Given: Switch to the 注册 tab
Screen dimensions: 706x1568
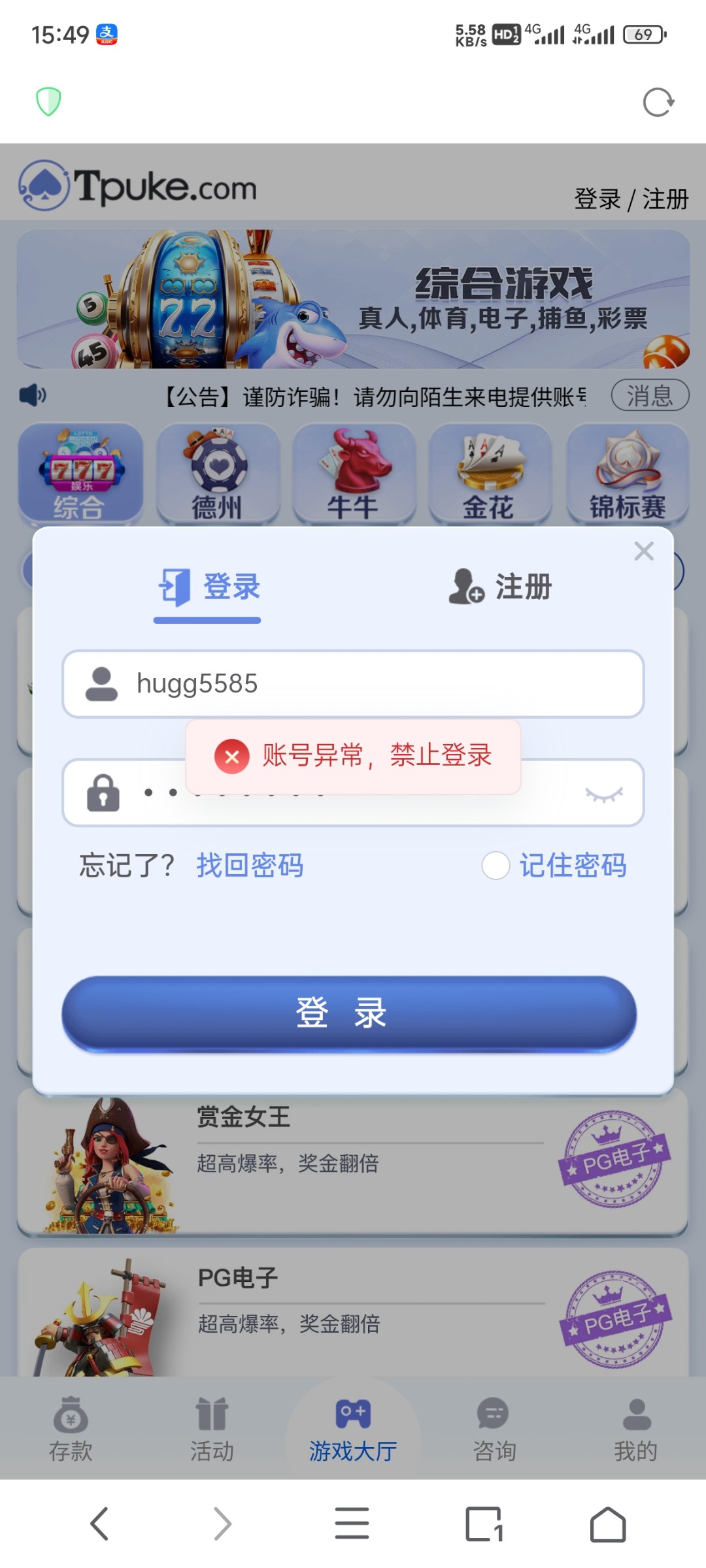Looking at the screenshot, I should (x=501, y=586).
